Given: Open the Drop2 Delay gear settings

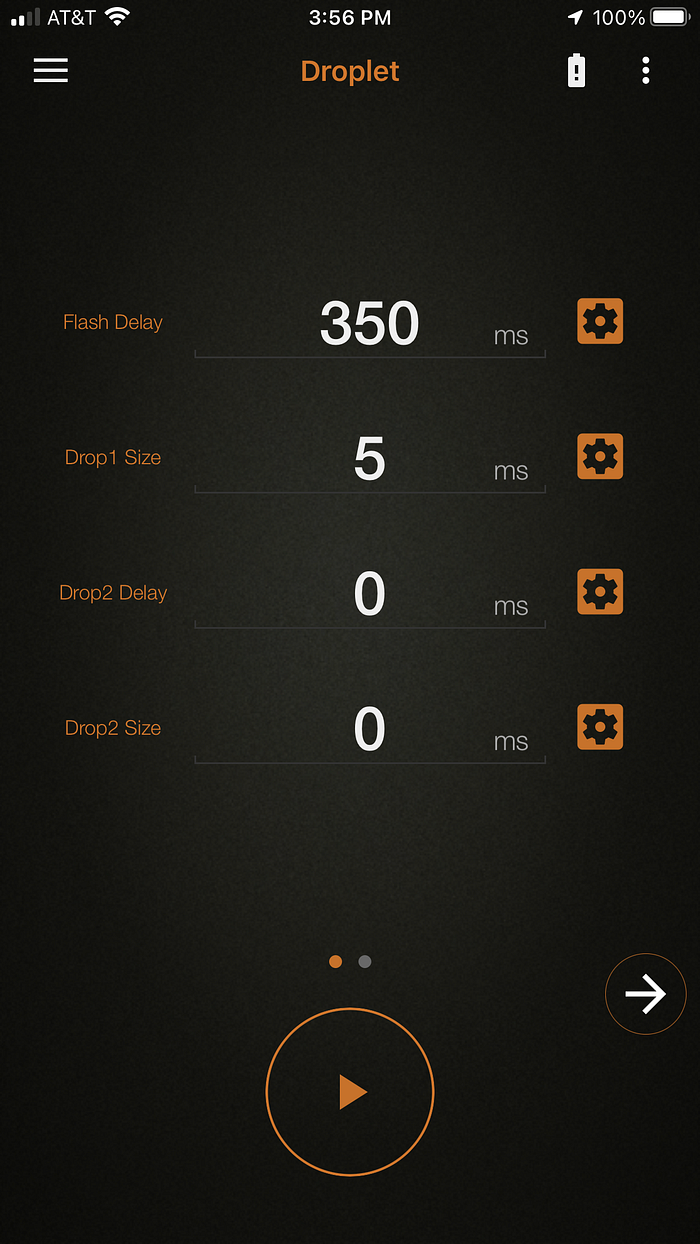Looking at the screenshot, I should (600, 591).
